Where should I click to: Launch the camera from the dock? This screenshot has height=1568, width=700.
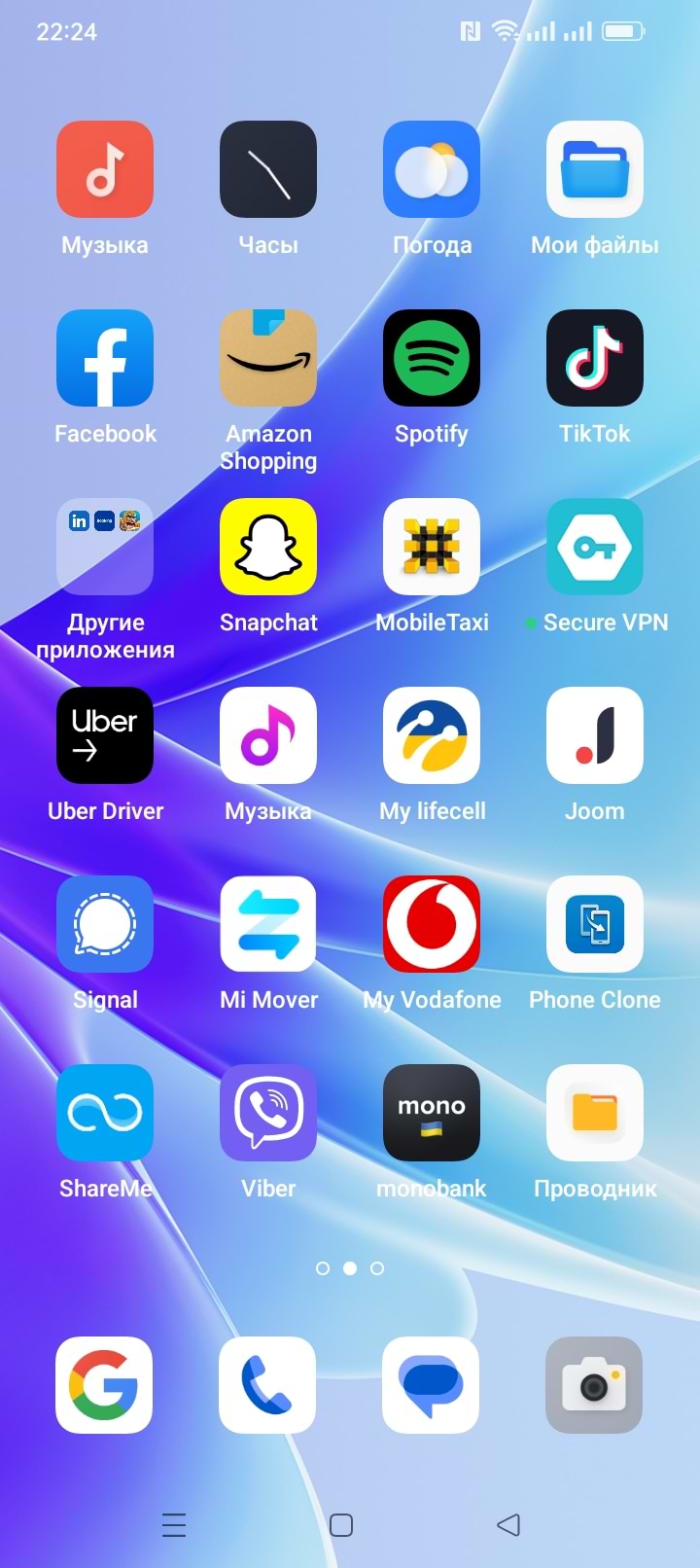[594, 1385]
